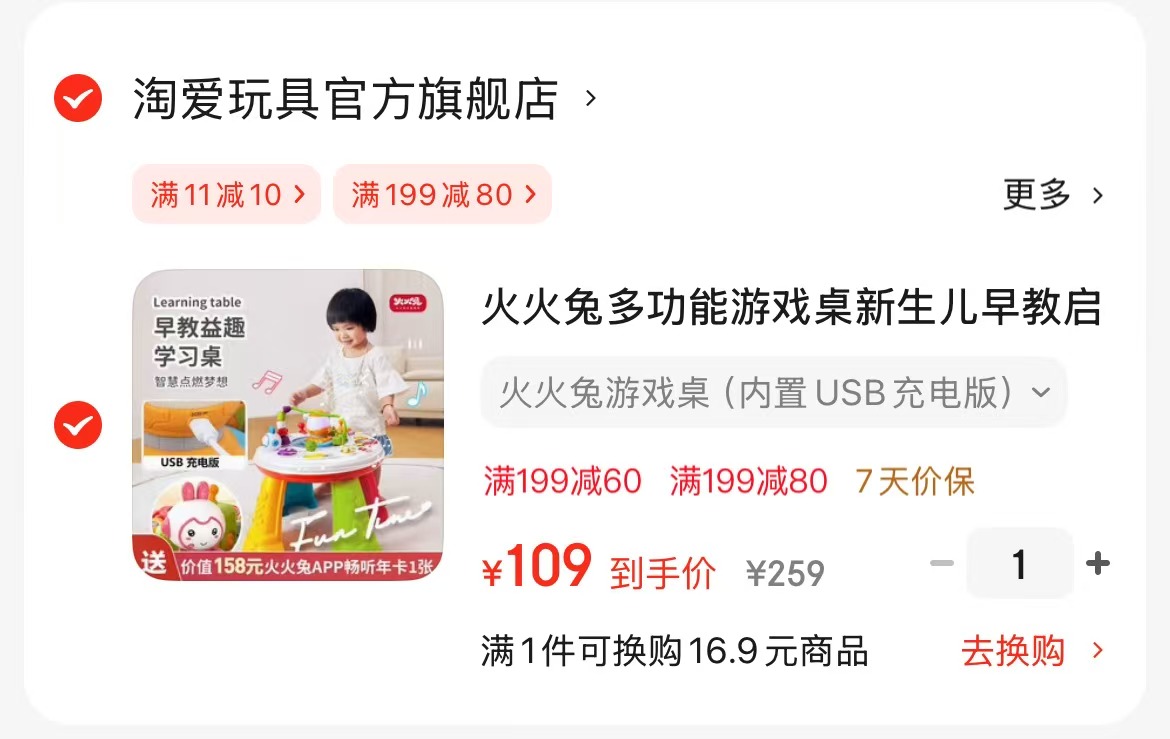1170x739 pixels.
Task: Tap 去换购 to redeem add-on offer
Action: tap(1030, 651)
